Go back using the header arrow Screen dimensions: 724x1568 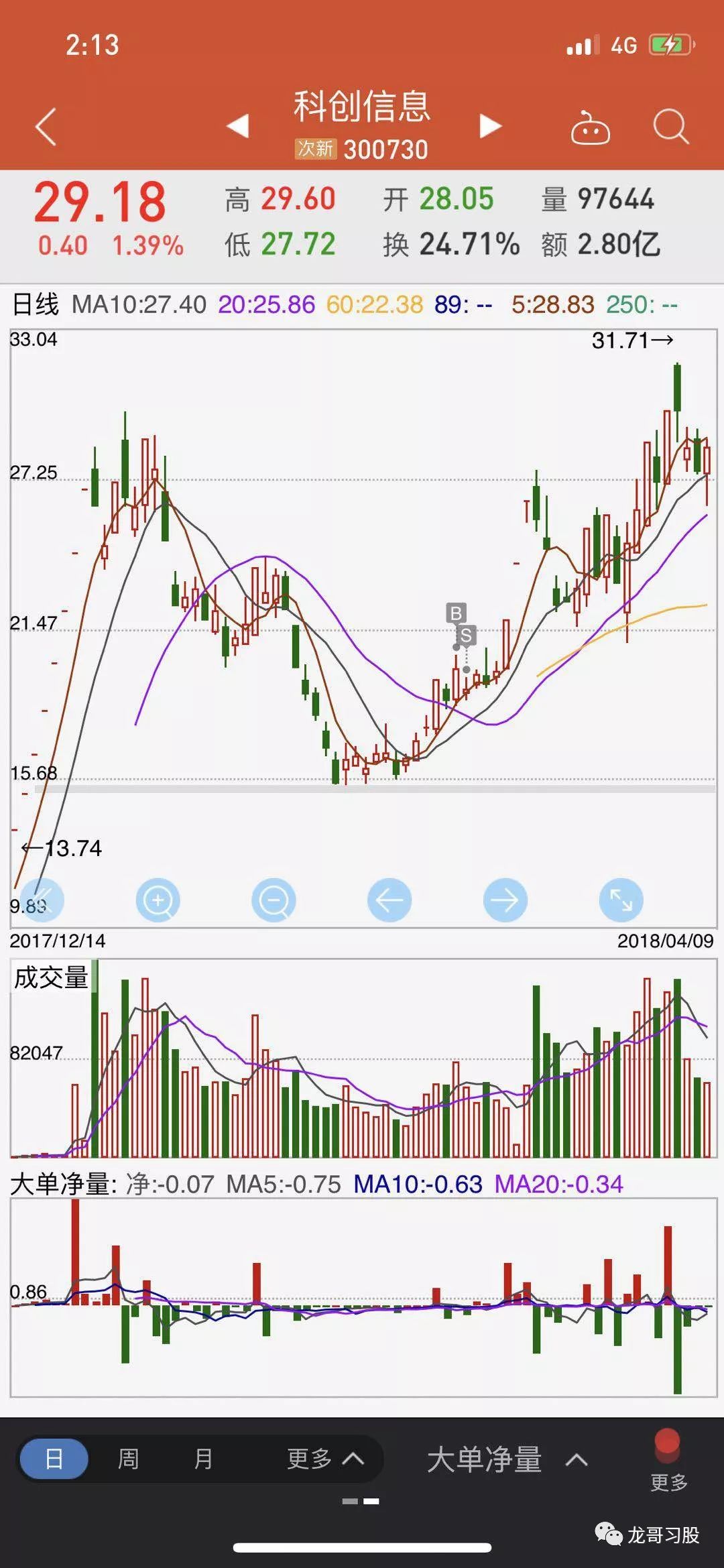46,127
